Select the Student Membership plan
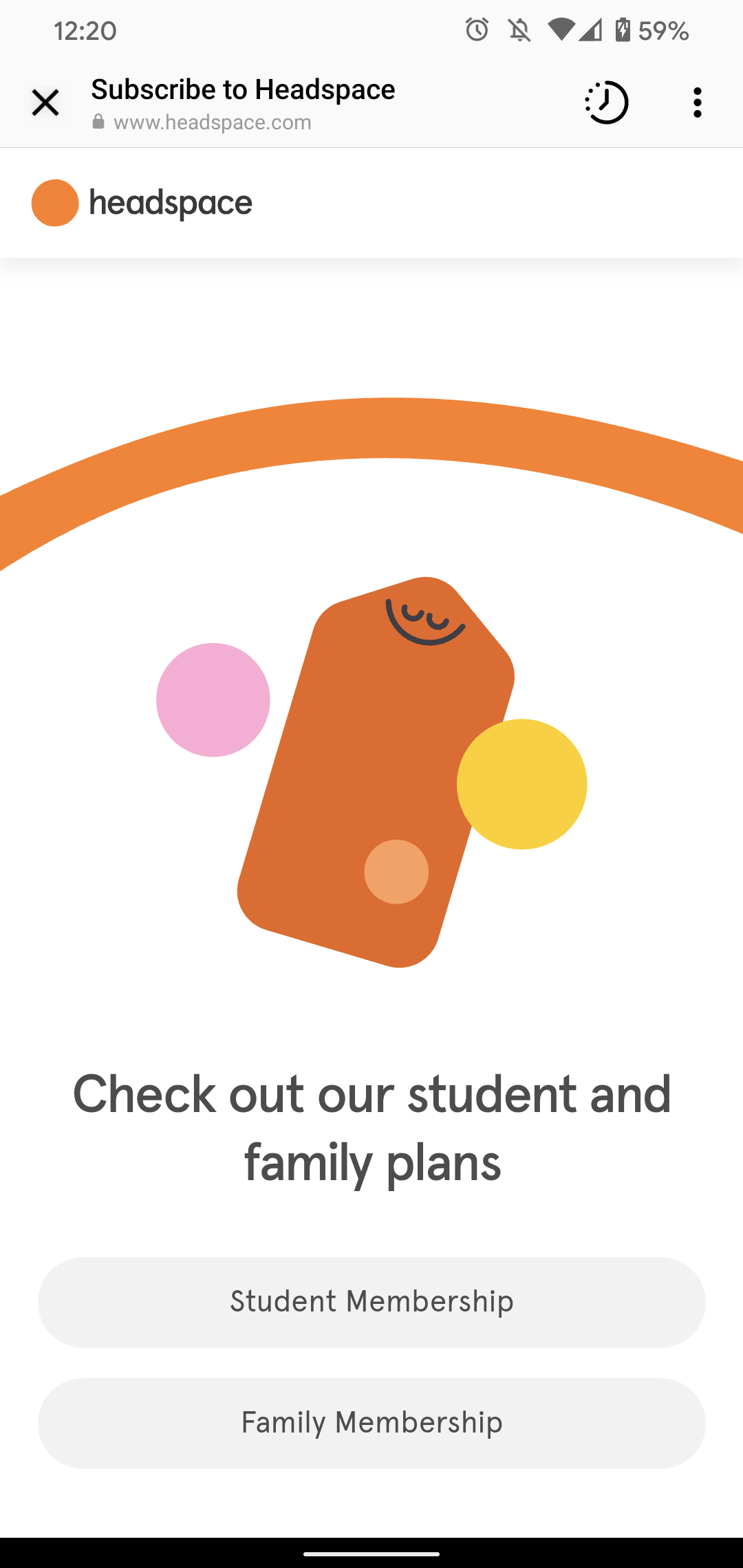Image resolution: width=743 pixels, height=1568 pixels. click(371, 1302)
